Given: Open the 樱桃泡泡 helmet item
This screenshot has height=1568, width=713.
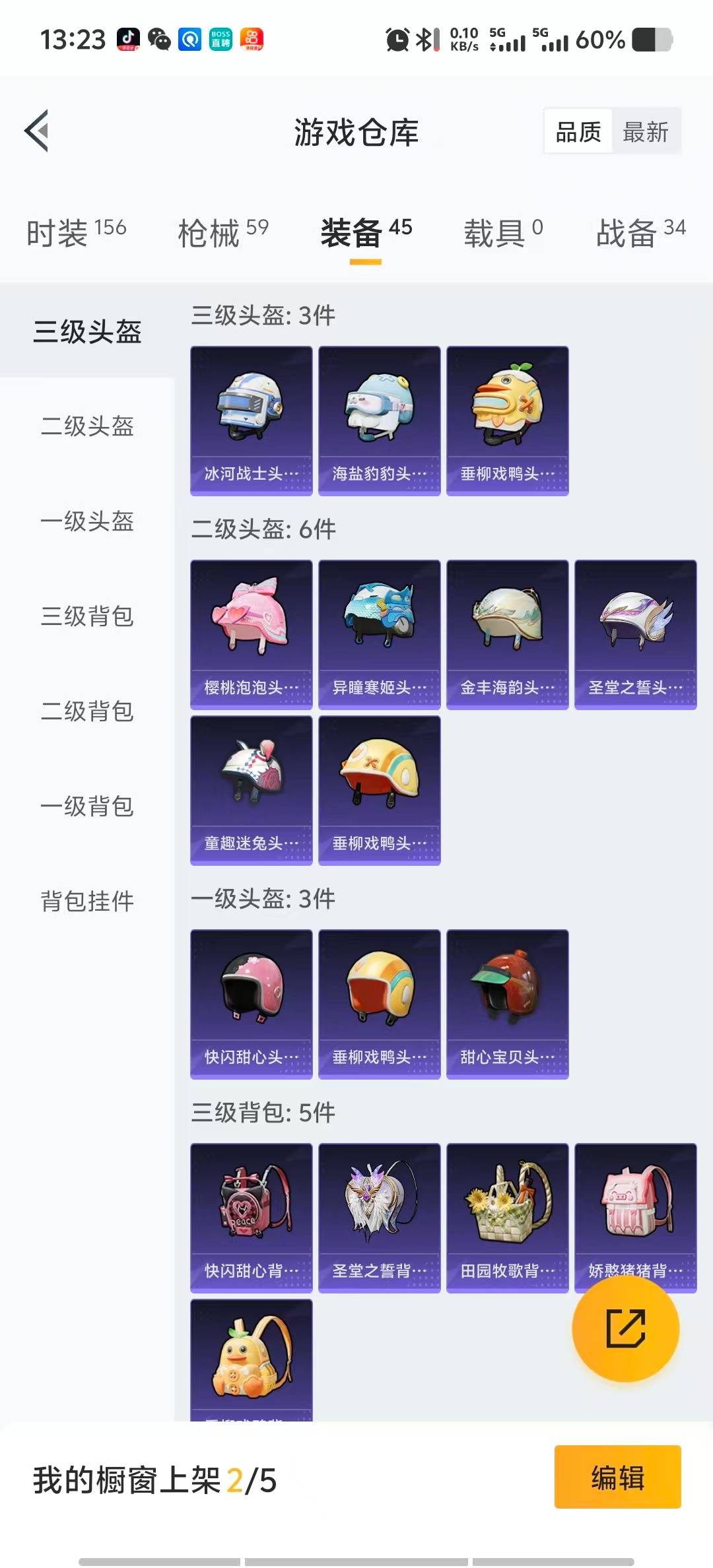Looking at the screenshot, I should [x=251, y=634].
